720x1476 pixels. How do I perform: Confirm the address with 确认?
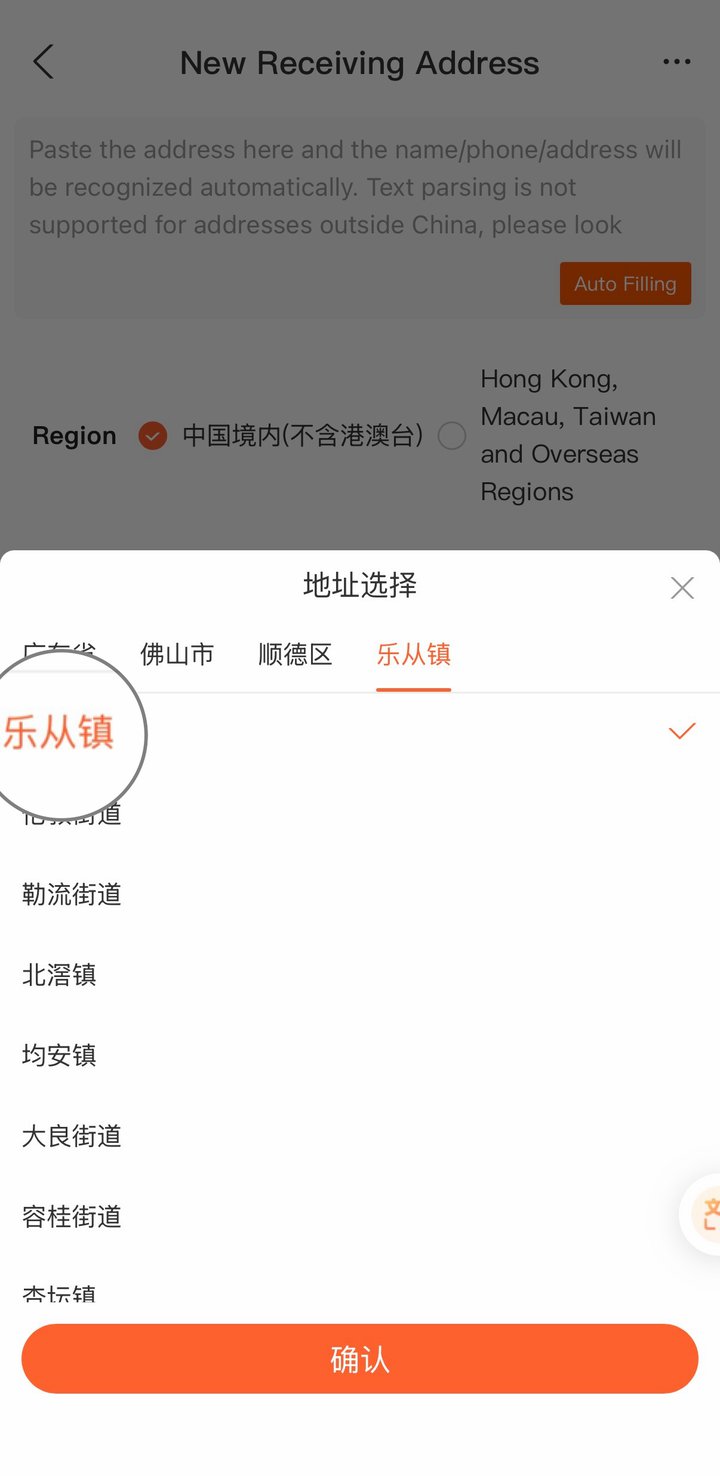click(x=360, y=1359)
